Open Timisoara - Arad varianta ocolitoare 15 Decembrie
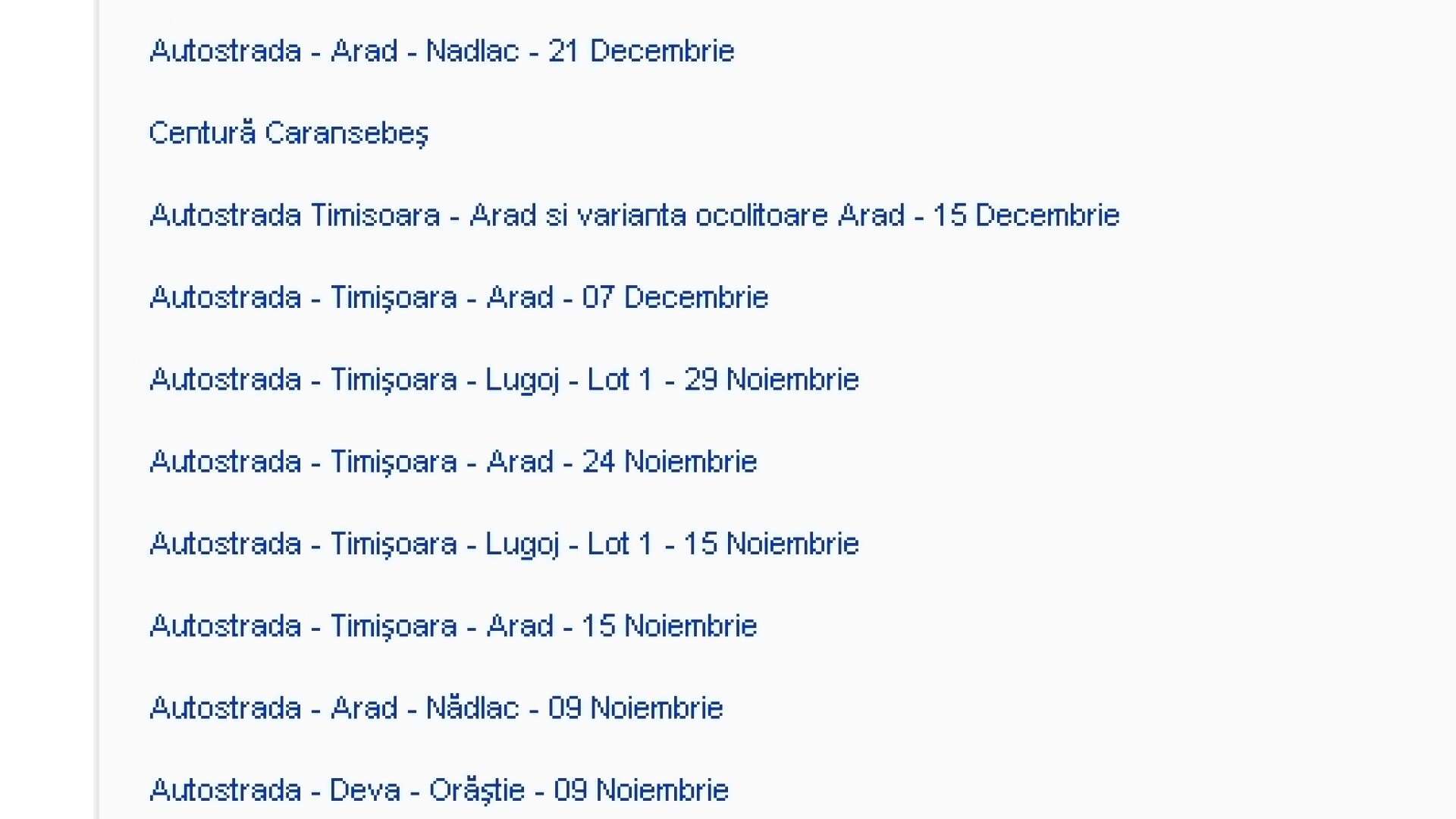 pyautogui.click(x=634, y=215)
